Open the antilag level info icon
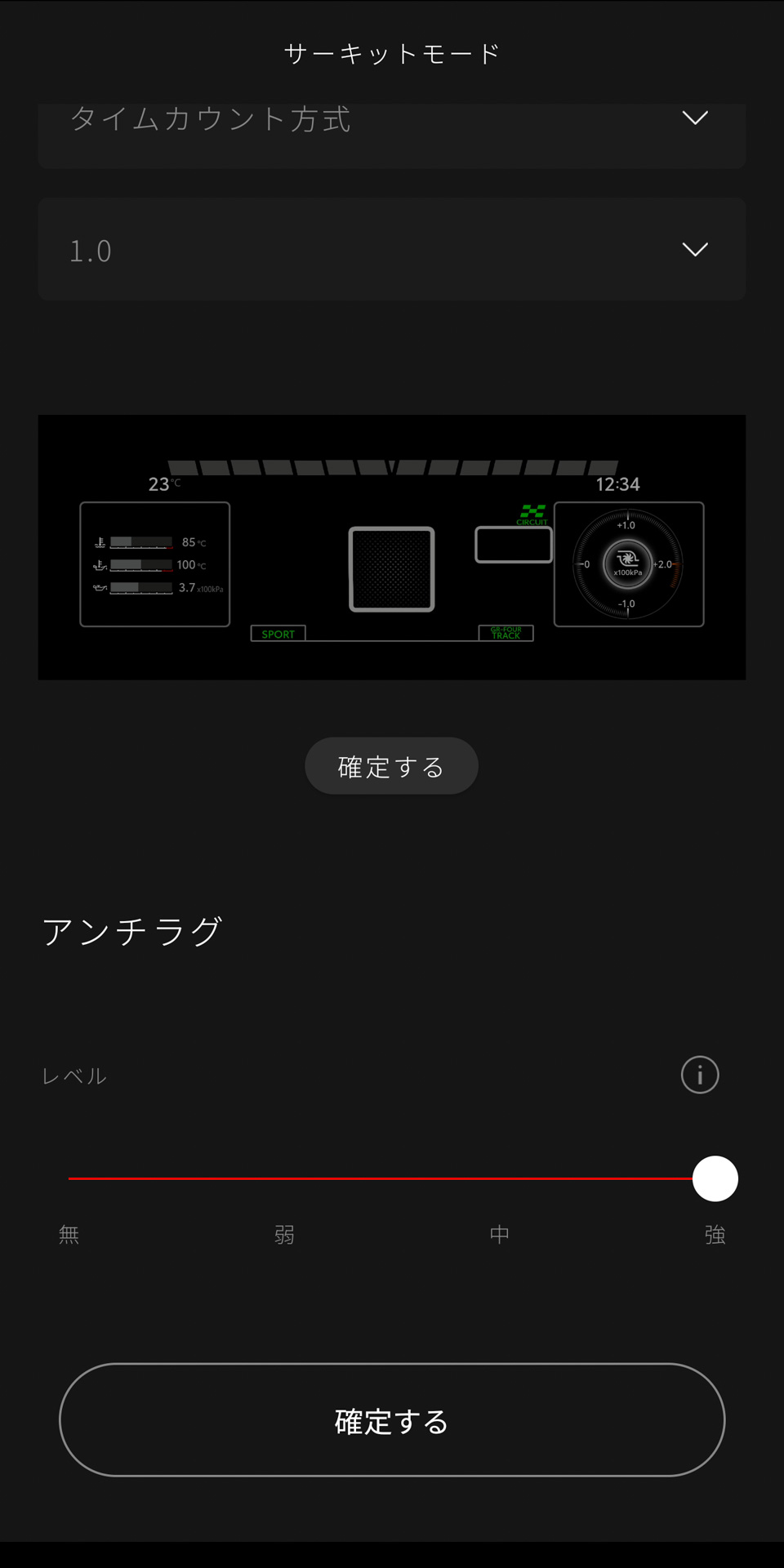The height and width of the screenshot is (1568, 784). click(x=699, y=1076)
